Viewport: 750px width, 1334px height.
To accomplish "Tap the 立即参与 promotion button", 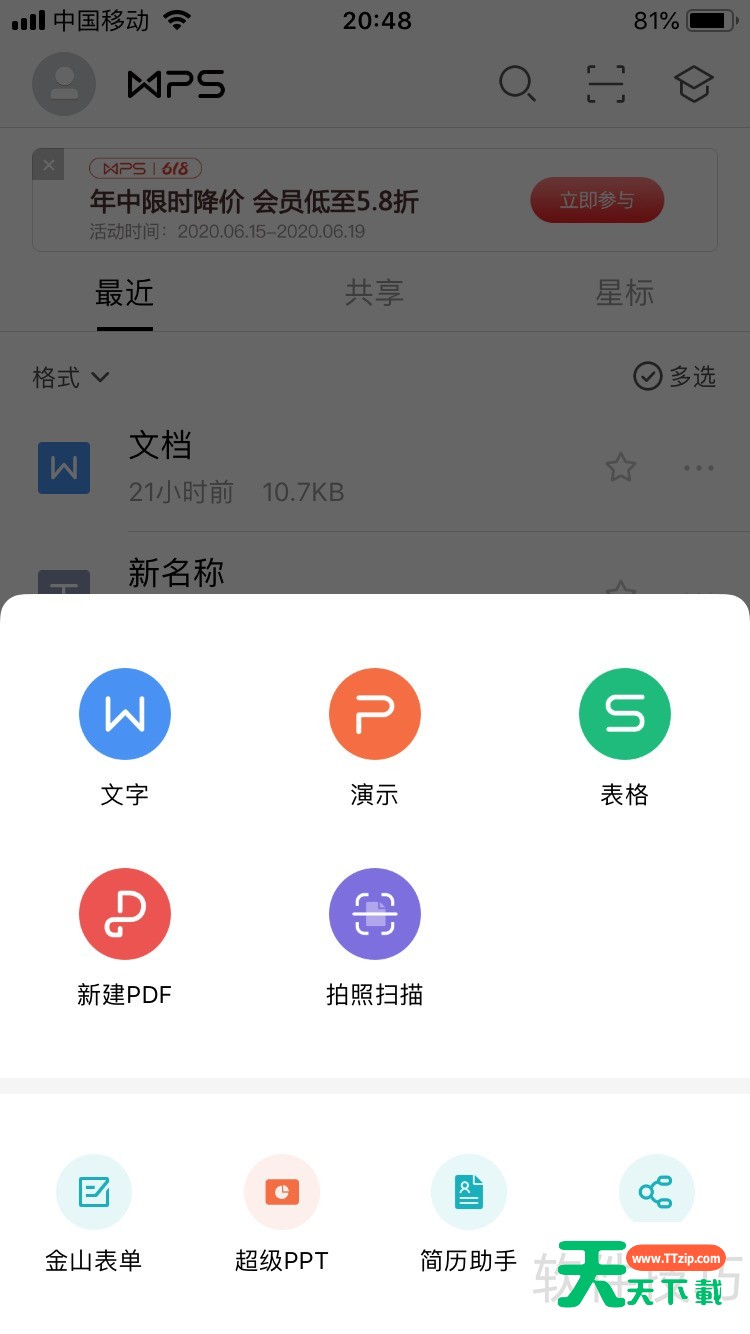I will [x=597, y=200].
